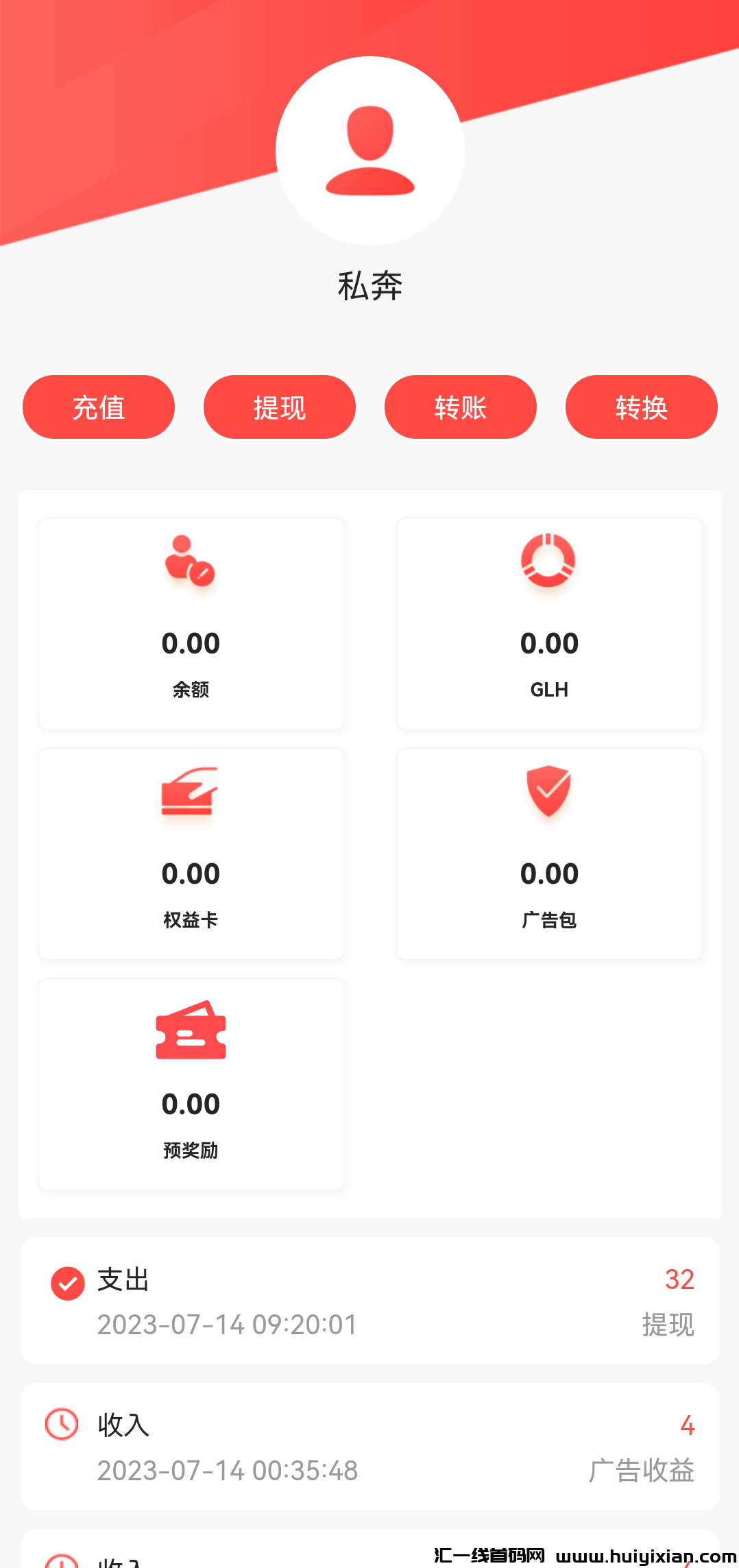
Task: Tap the 充值 recharge button
Action: pos(99,407)
